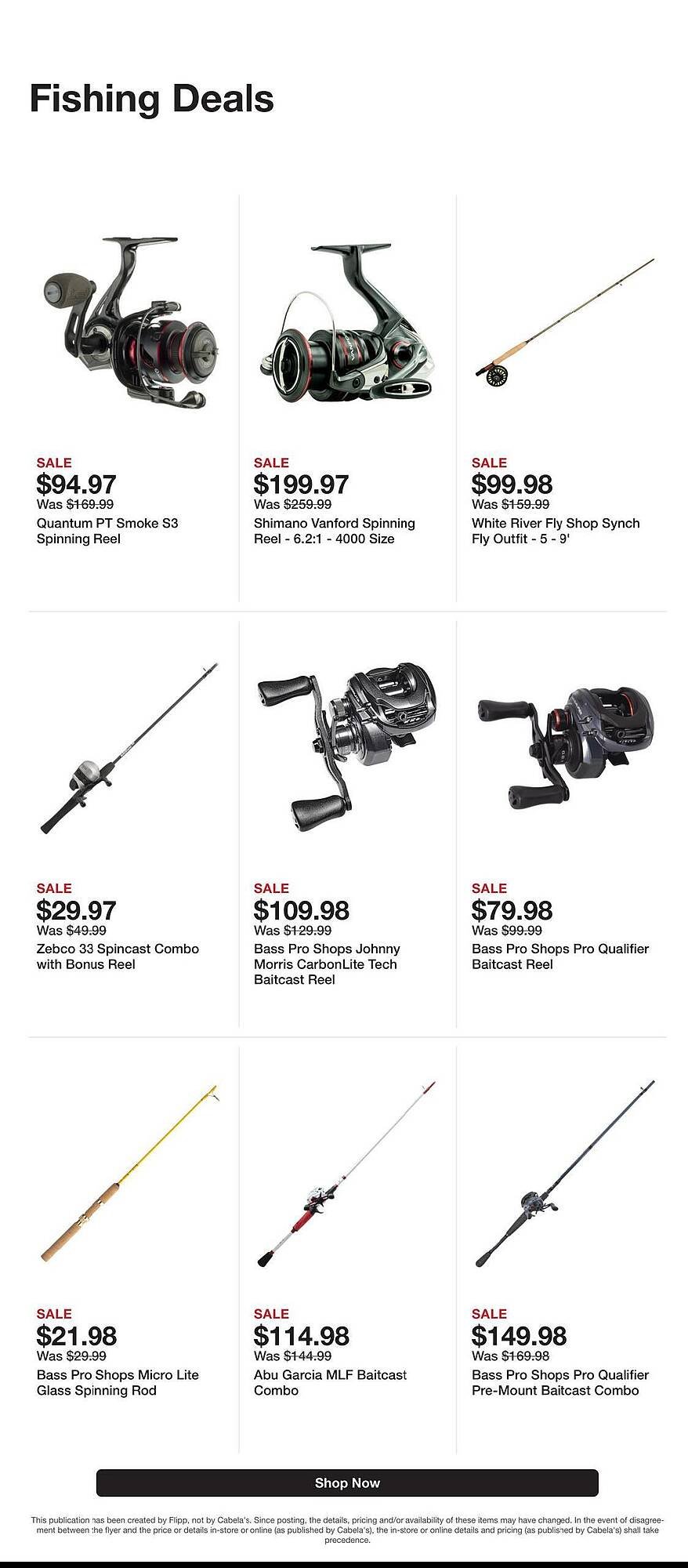Select the Zebco 33 Spincast Combo product name link
This screenshot has height=1568, width=688.
(118, 956)
